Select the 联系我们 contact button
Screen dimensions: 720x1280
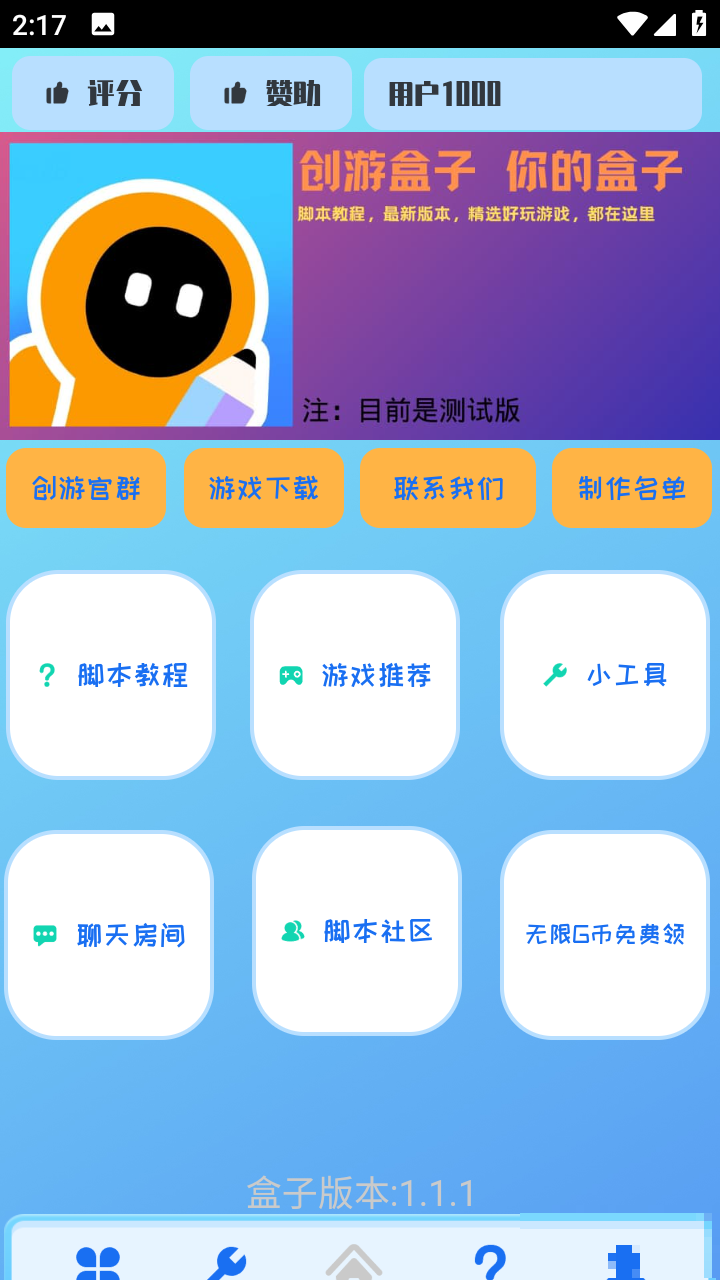[448, 488]
